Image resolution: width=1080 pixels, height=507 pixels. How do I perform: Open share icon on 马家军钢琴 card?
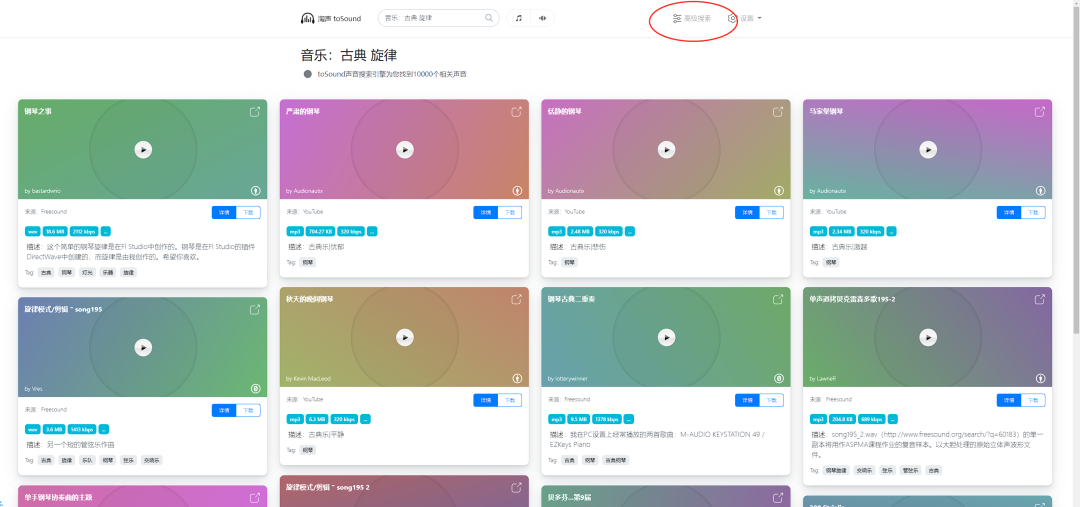click(1040, 112)
